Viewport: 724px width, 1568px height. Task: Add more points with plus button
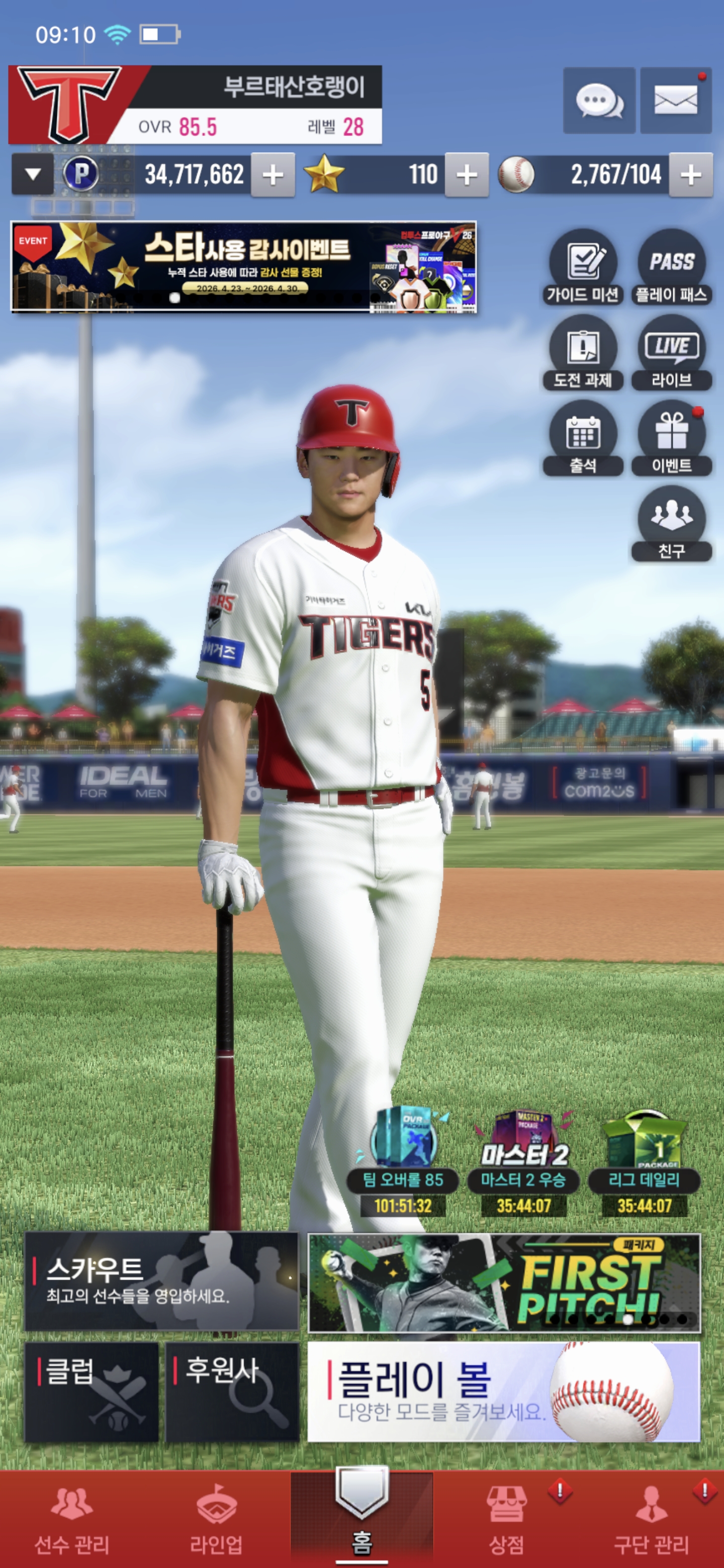click(273, 175)
